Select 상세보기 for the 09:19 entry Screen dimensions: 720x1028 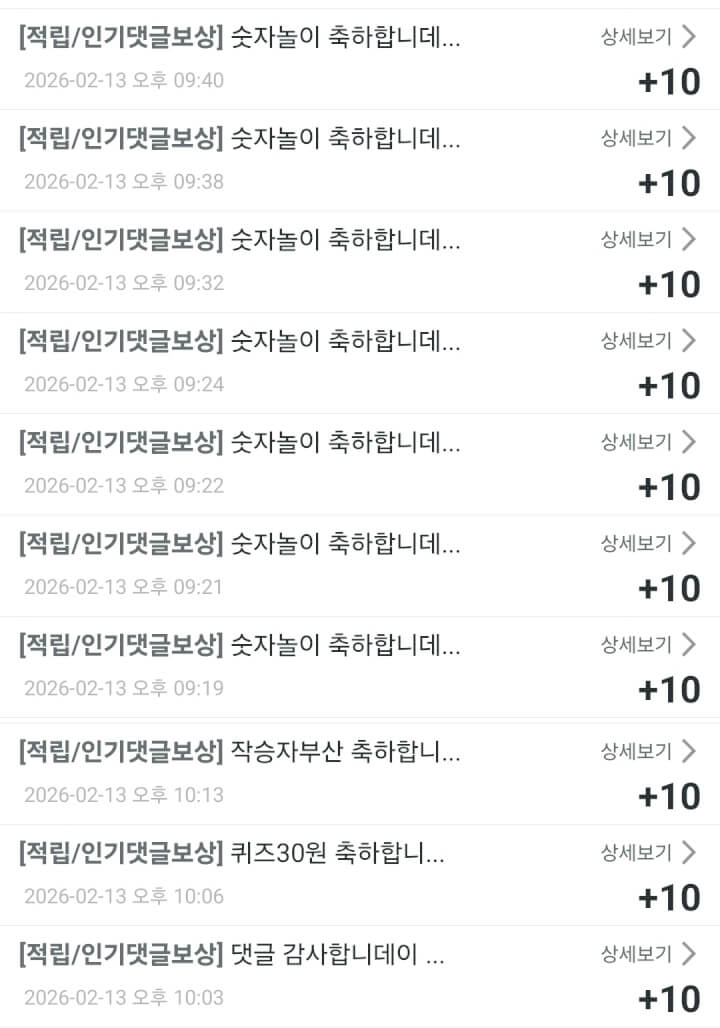tap(647, 645)
